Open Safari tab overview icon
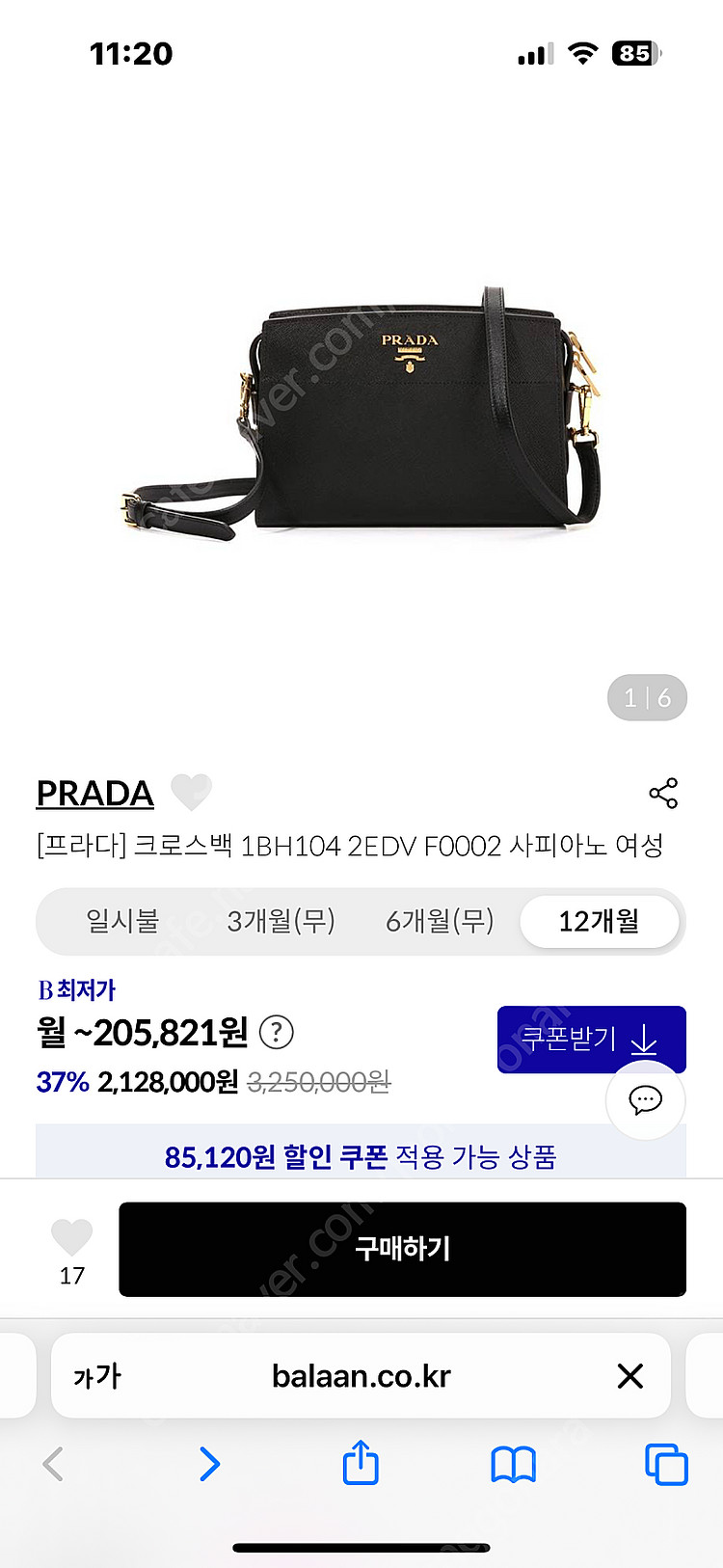The width and height of the screenshot is (723, 1568). (667, 1465)
